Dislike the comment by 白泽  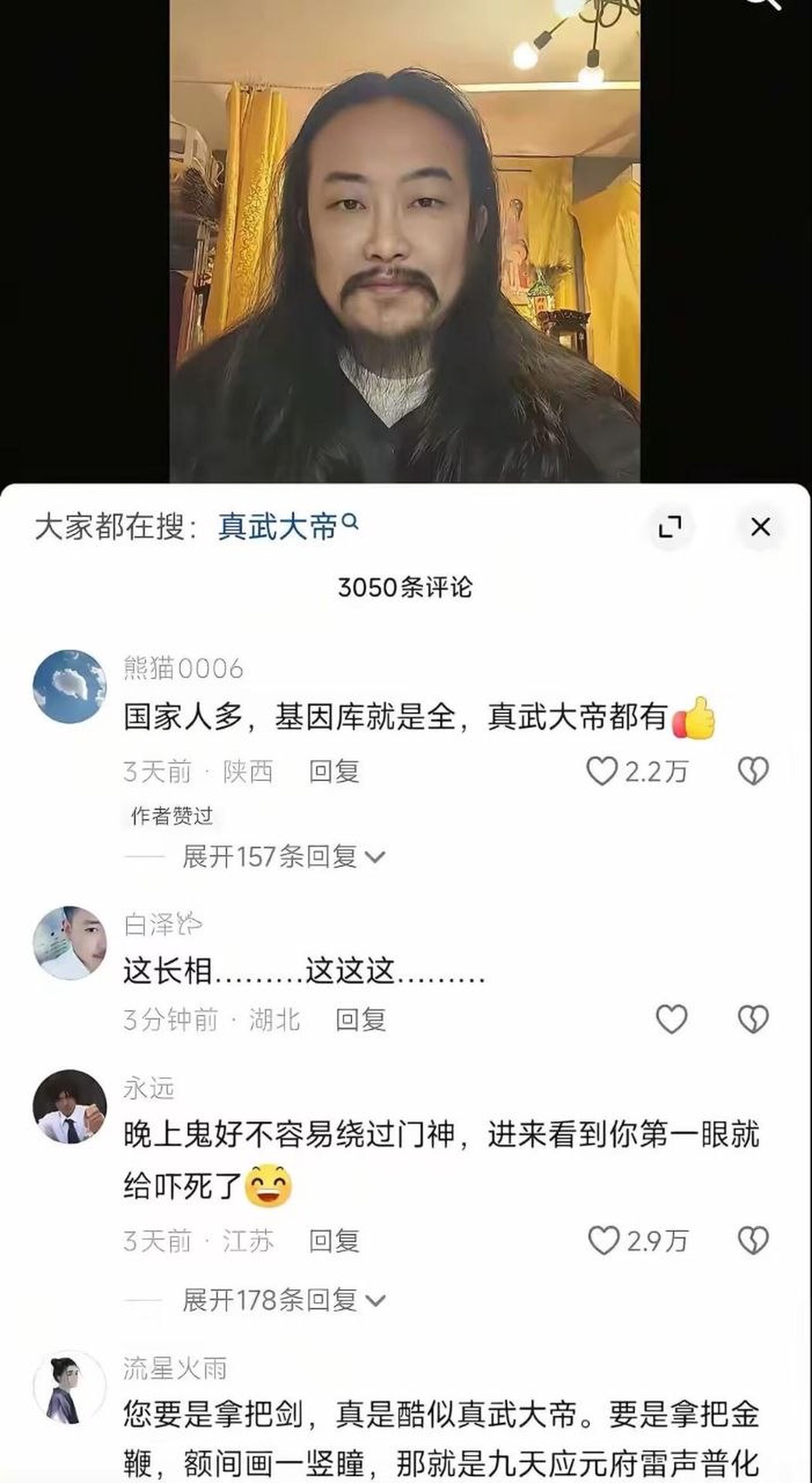point(753,1019)
